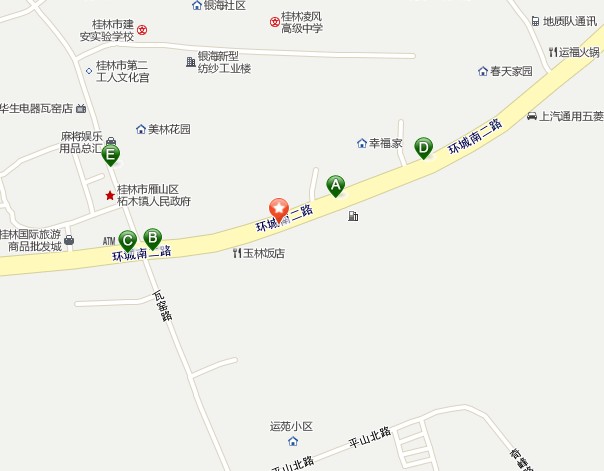Select green marker A on the map

(x=336, y=185)
